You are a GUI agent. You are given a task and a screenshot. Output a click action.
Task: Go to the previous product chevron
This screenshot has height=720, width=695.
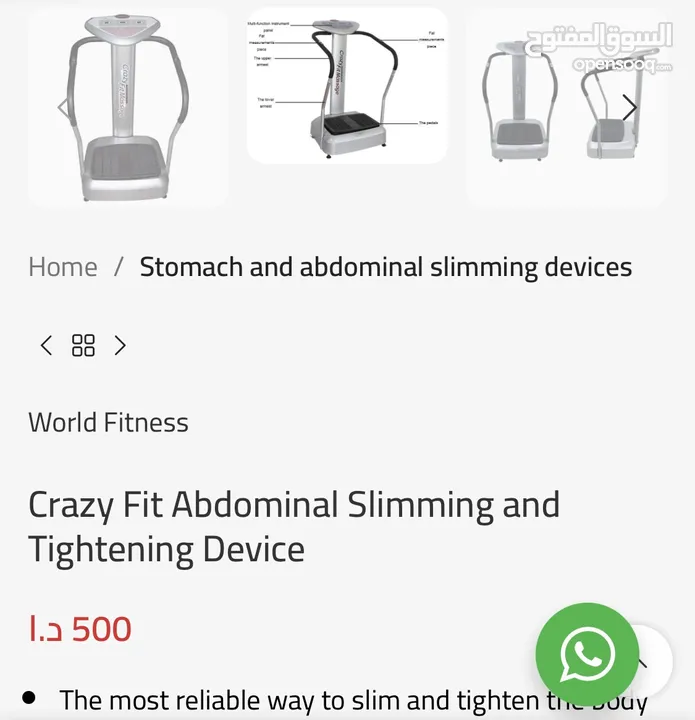[46, 346]
